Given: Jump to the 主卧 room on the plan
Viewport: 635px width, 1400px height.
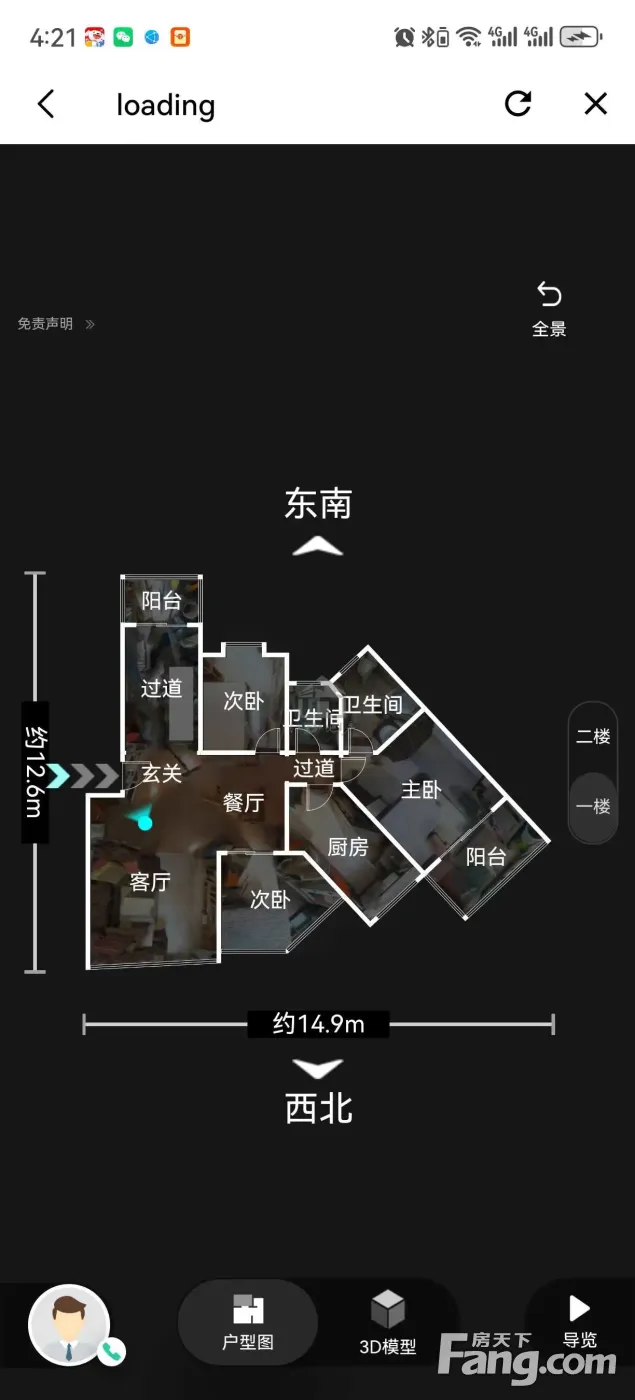Looking at the screenshot, I should (x=421, y=790).
